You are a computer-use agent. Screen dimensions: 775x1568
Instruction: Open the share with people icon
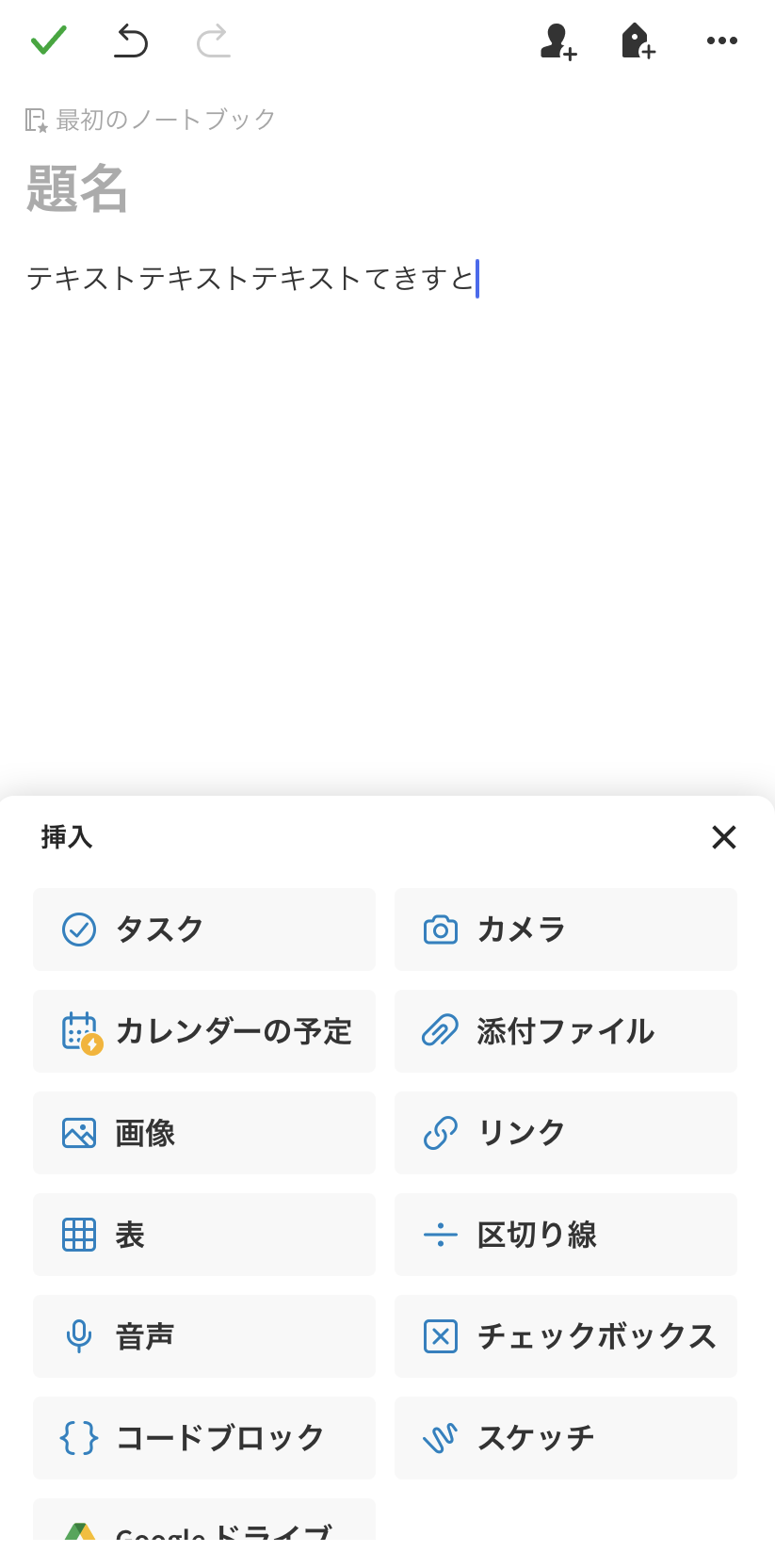click(x=557, y=41)
